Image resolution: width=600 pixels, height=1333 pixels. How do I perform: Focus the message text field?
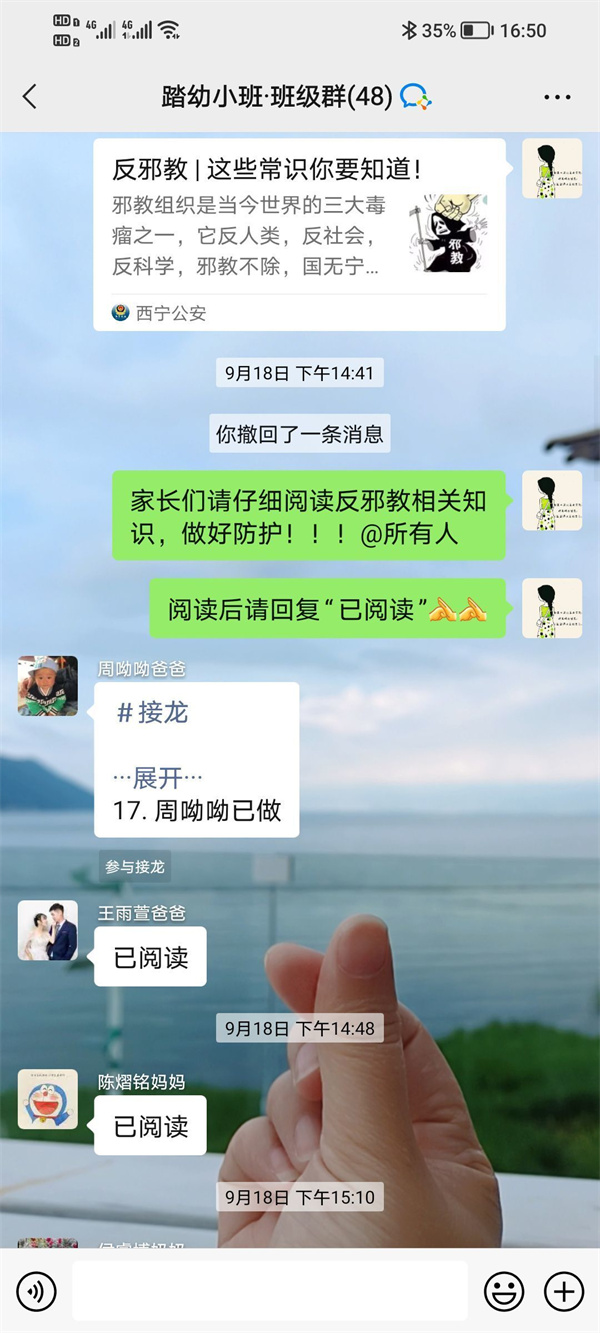point(270,1291)
